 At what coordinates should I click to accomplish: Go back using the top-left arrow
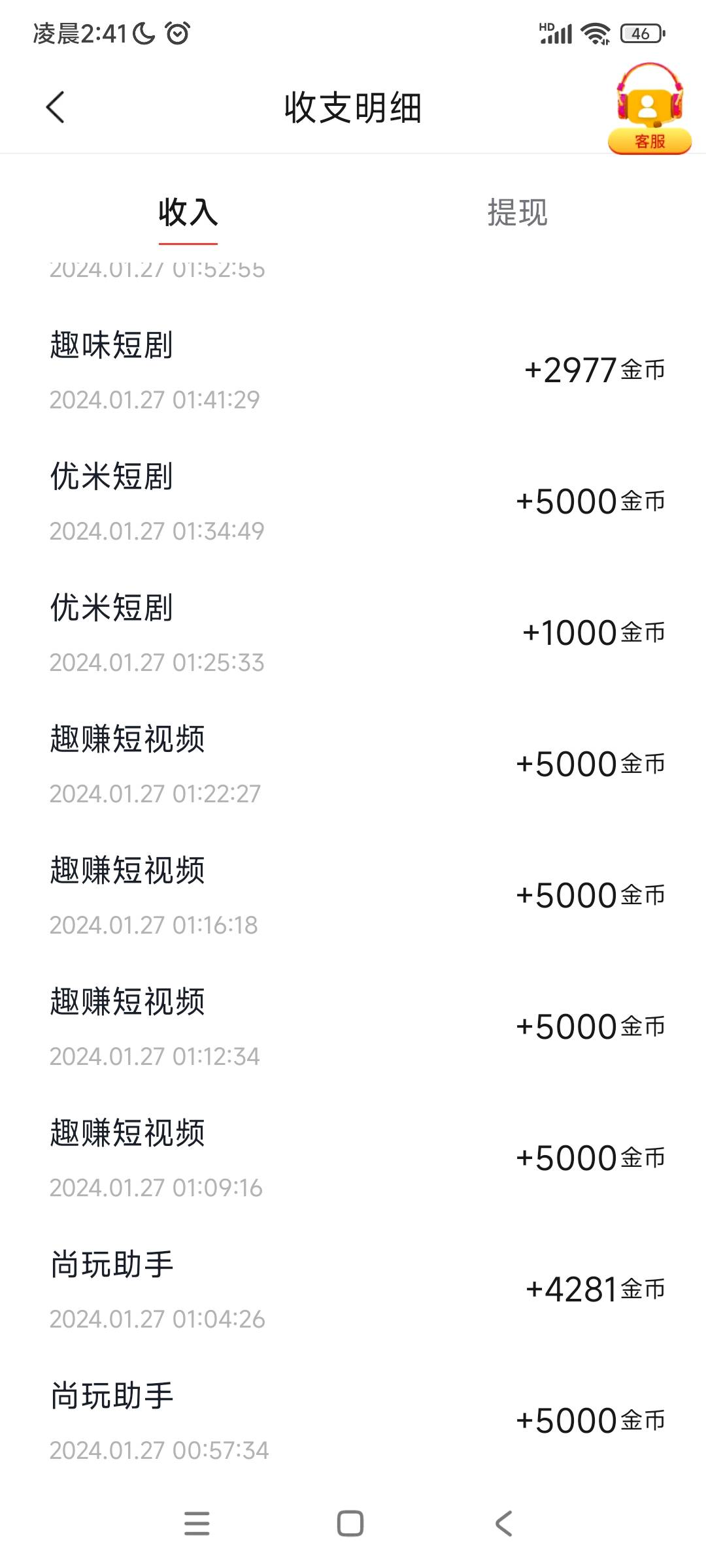point(56,107)
